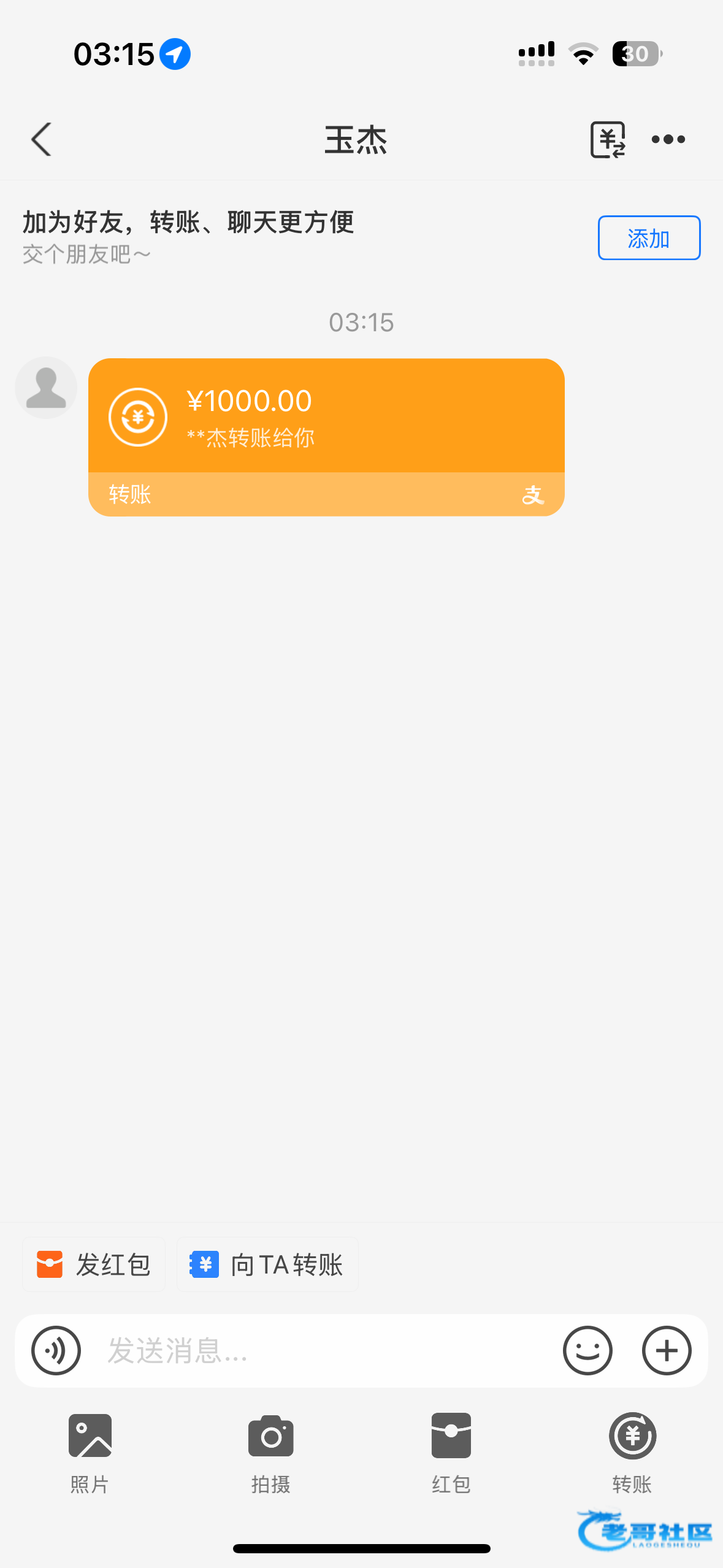
Task: Open the transfer records icon in header
Action: coord(608,139)
